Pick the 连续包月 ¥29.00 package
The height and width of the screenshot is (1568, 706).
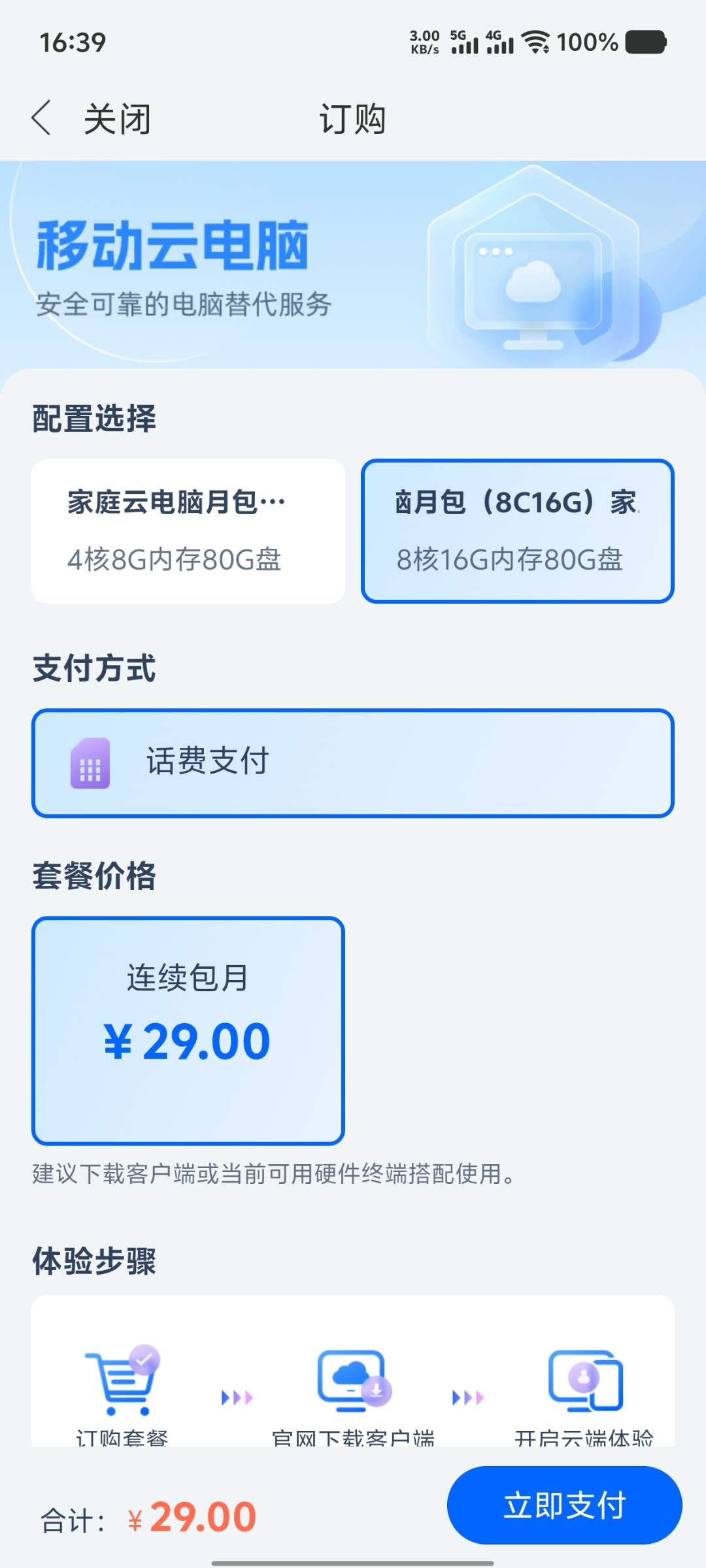click(x=188, y=1030)
